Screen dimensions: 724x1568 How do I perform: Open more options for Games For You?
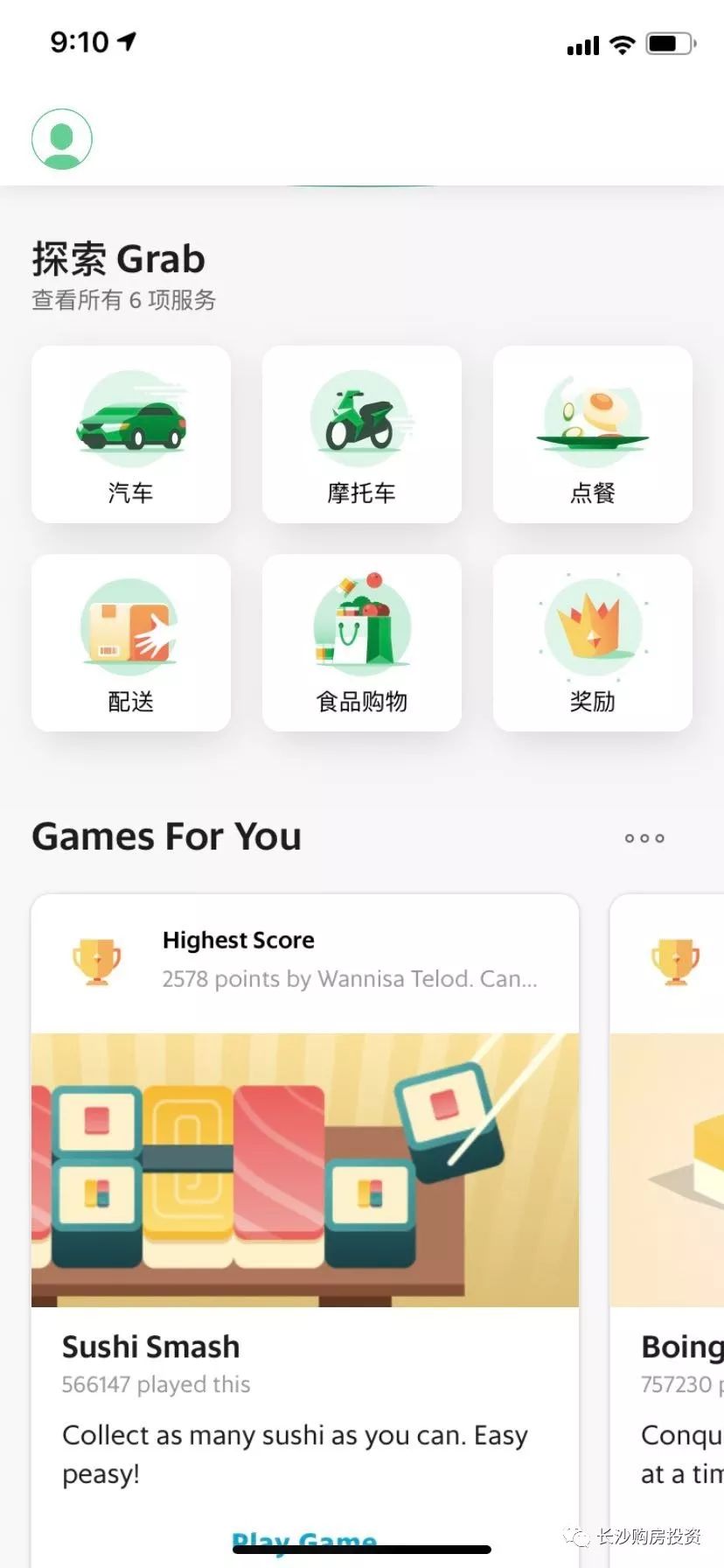(644, 838)
